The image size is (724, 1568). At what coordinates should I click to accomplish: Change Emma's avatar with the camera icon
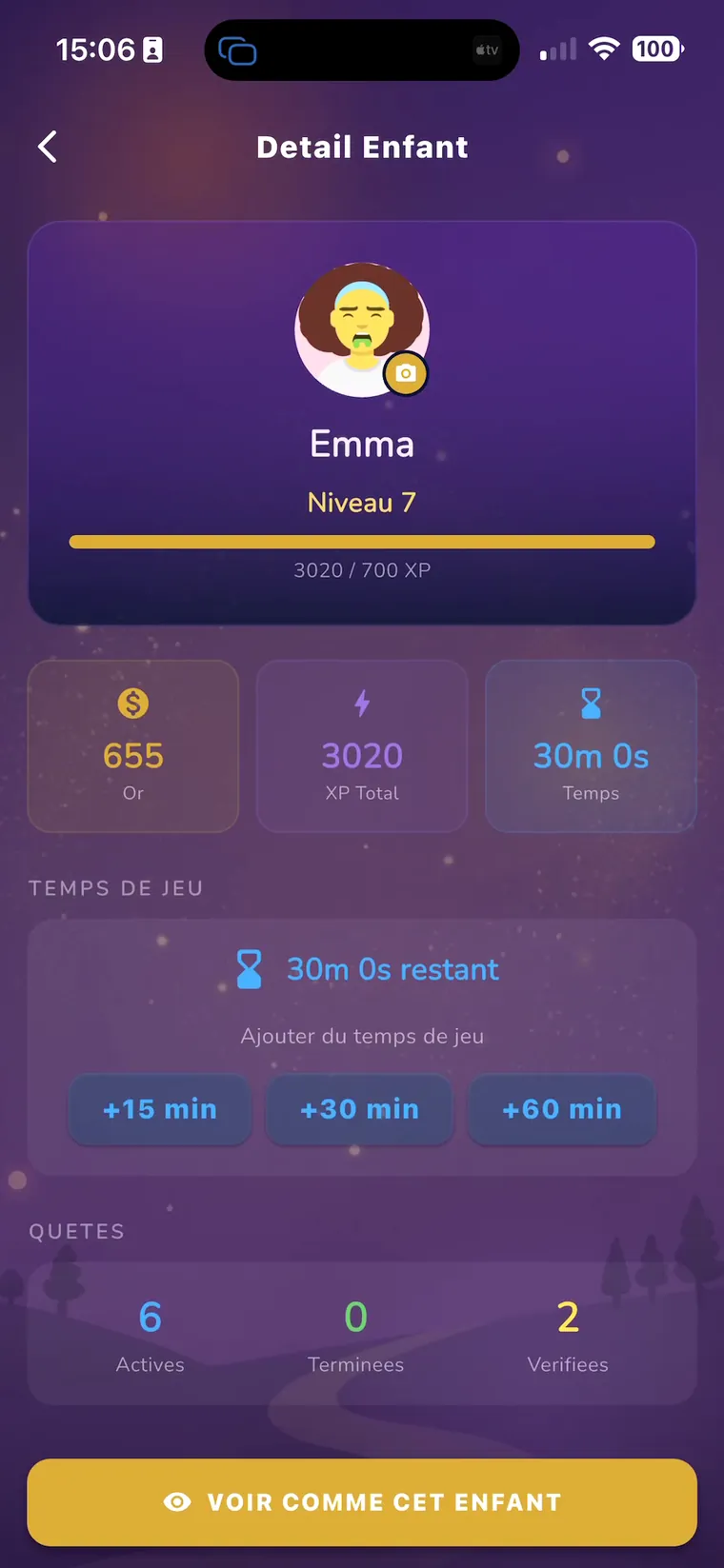point(406,373)
